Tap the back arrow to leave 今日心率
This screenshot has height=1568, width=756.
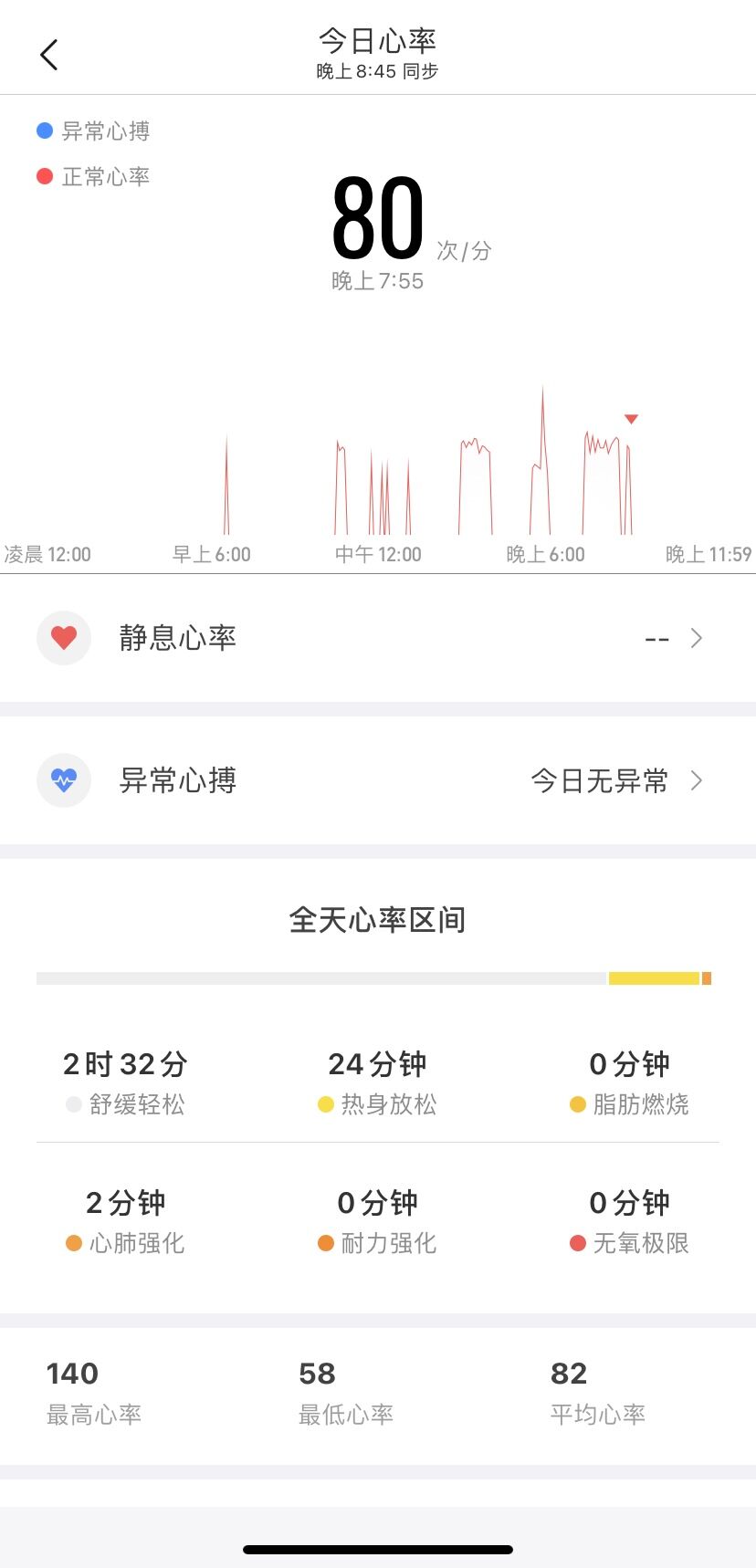[x=49, y=53]
